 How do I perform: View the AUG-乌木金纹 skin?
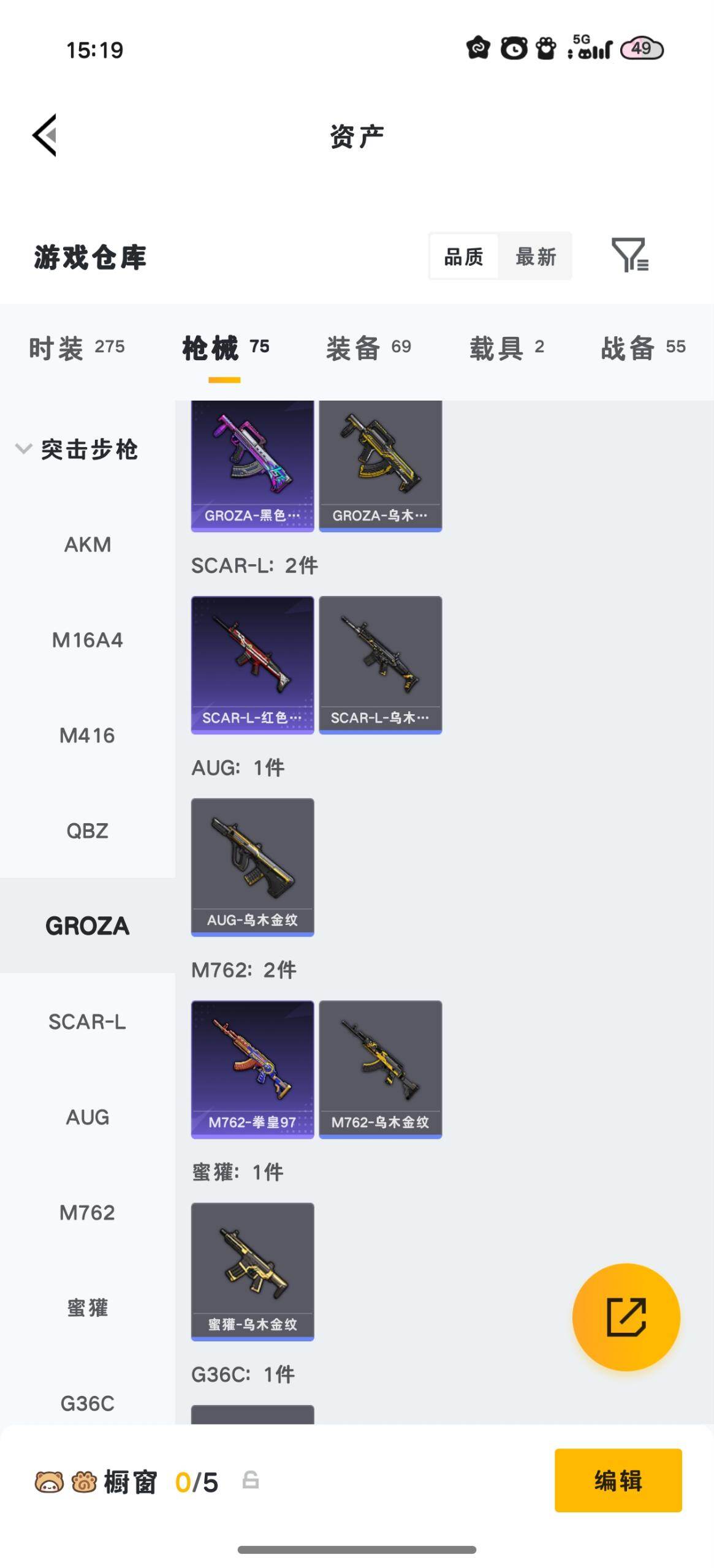coord(253,867)
